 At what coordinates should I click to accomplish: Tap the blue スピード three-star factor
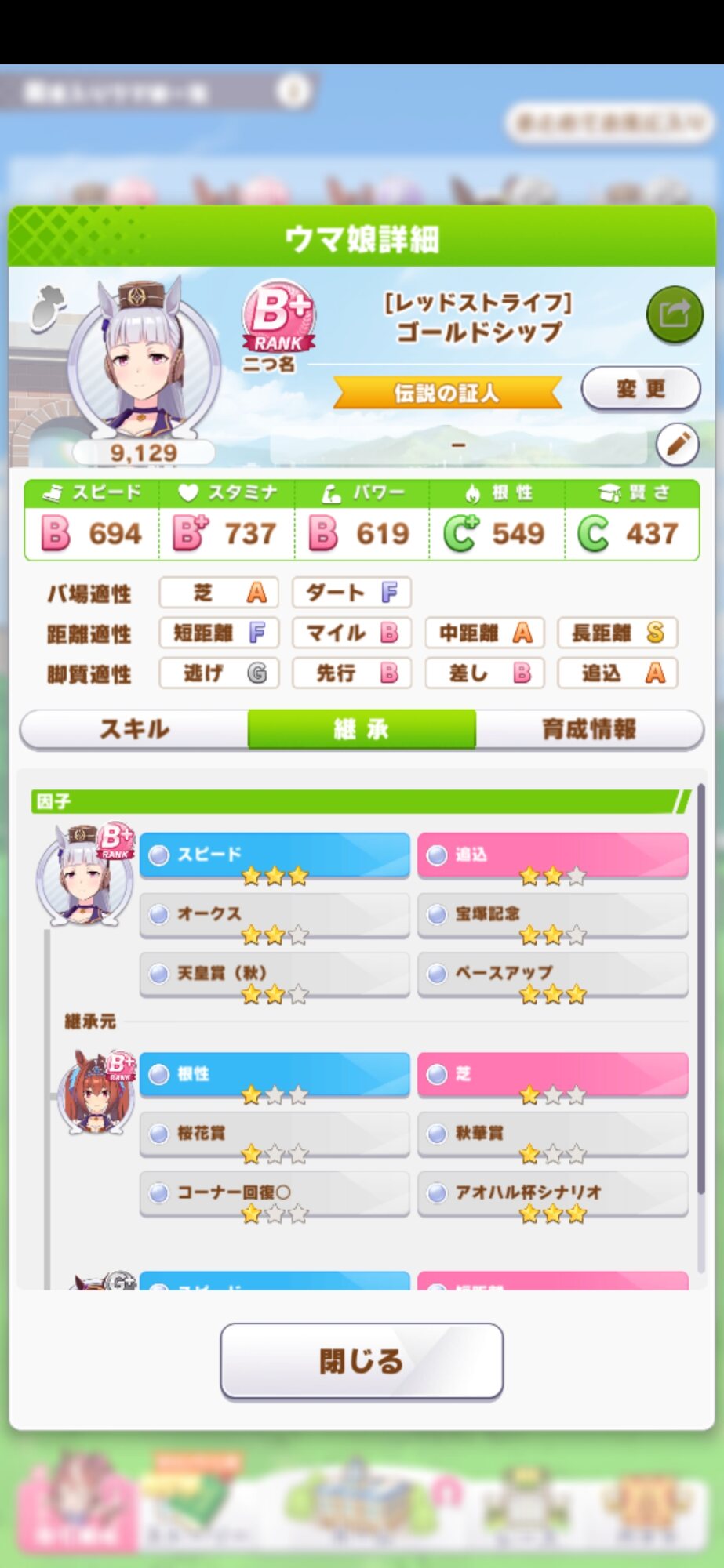click(275, 855)
